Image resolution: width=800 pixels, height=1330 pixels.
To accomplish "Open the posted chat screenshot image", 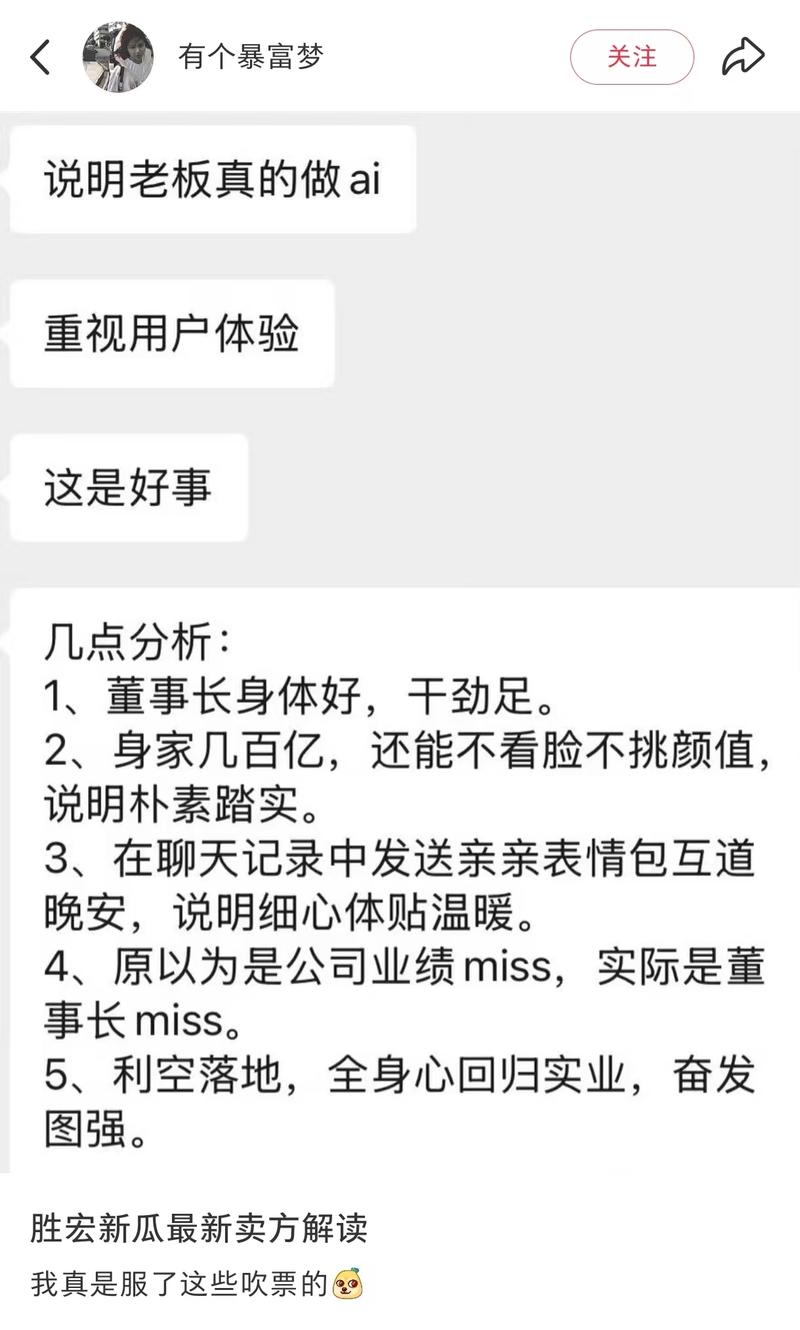I will tap(400, 642).
